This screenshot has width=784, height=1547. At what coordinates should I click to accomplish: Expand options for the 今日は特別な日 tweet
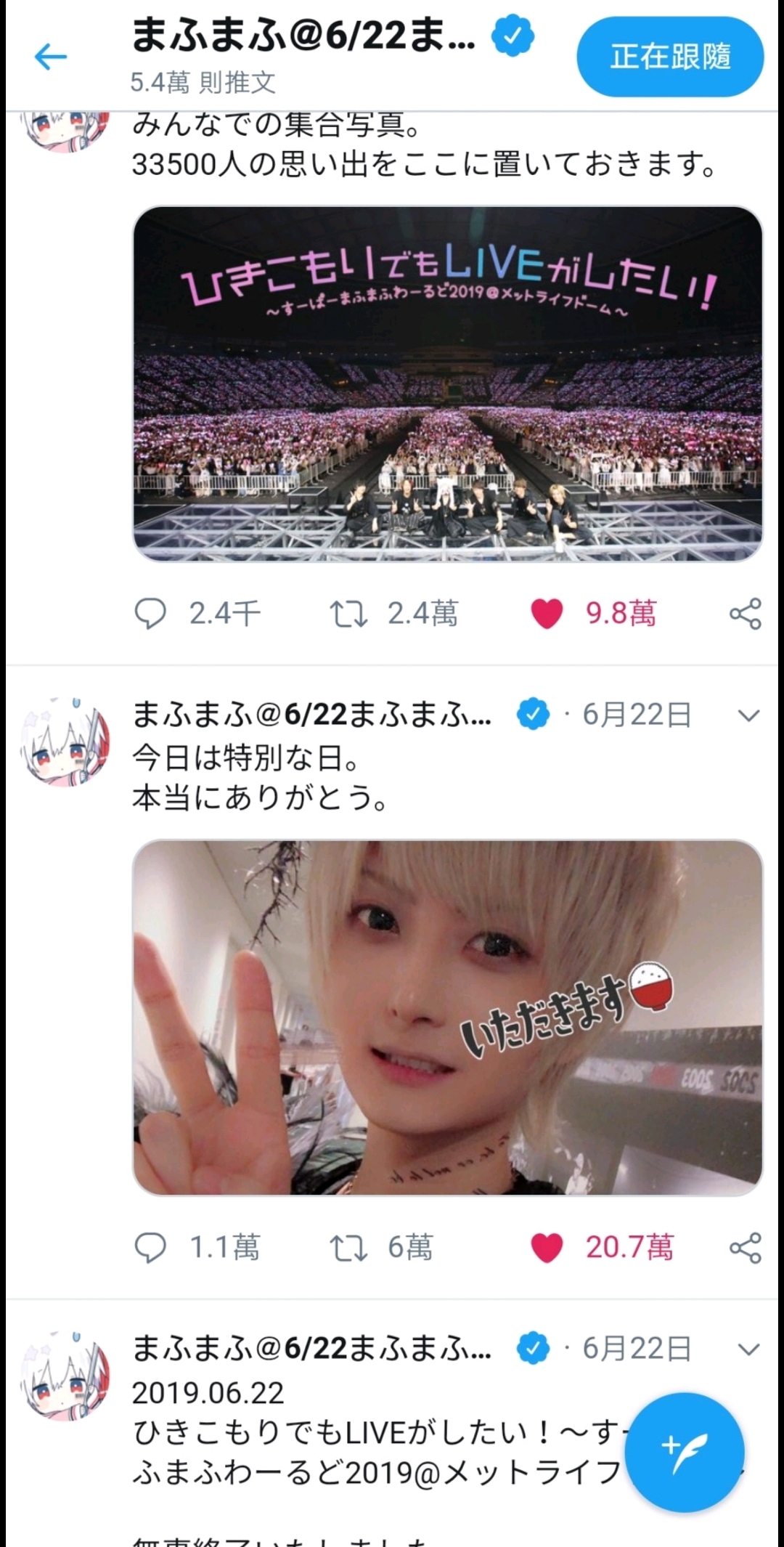click(748, 715)
